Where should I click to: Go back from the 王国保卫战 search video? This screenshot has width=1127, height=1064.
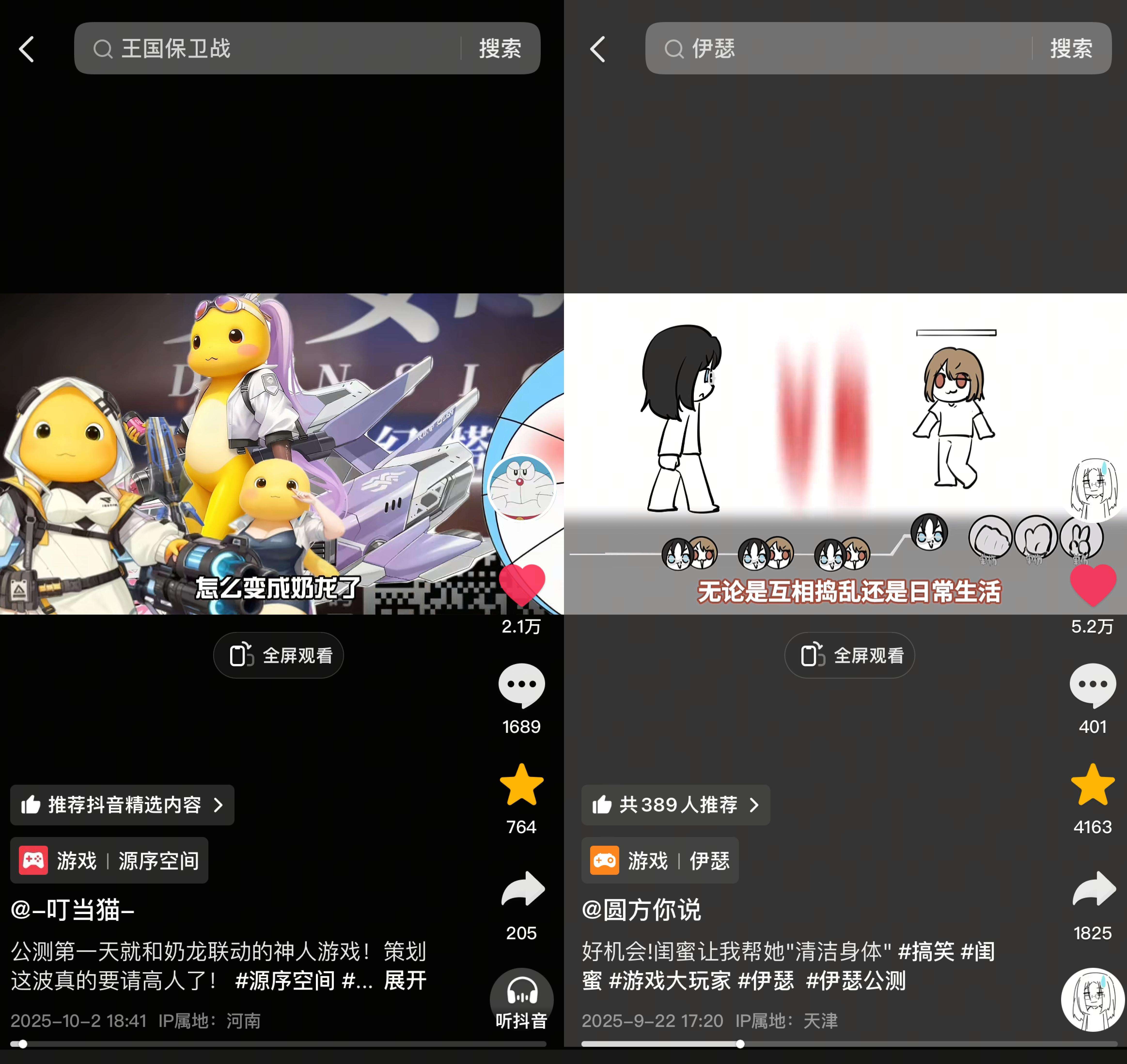27,49
